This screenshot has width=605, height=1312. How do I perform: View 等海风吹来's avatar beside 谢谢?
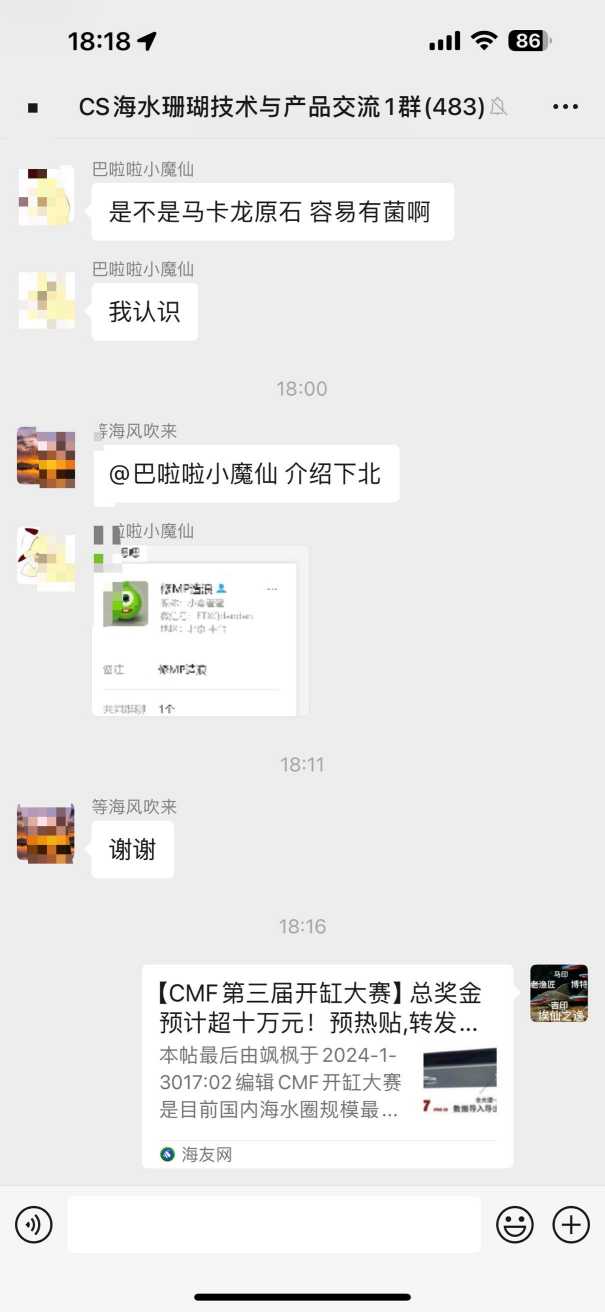[46, 833]
